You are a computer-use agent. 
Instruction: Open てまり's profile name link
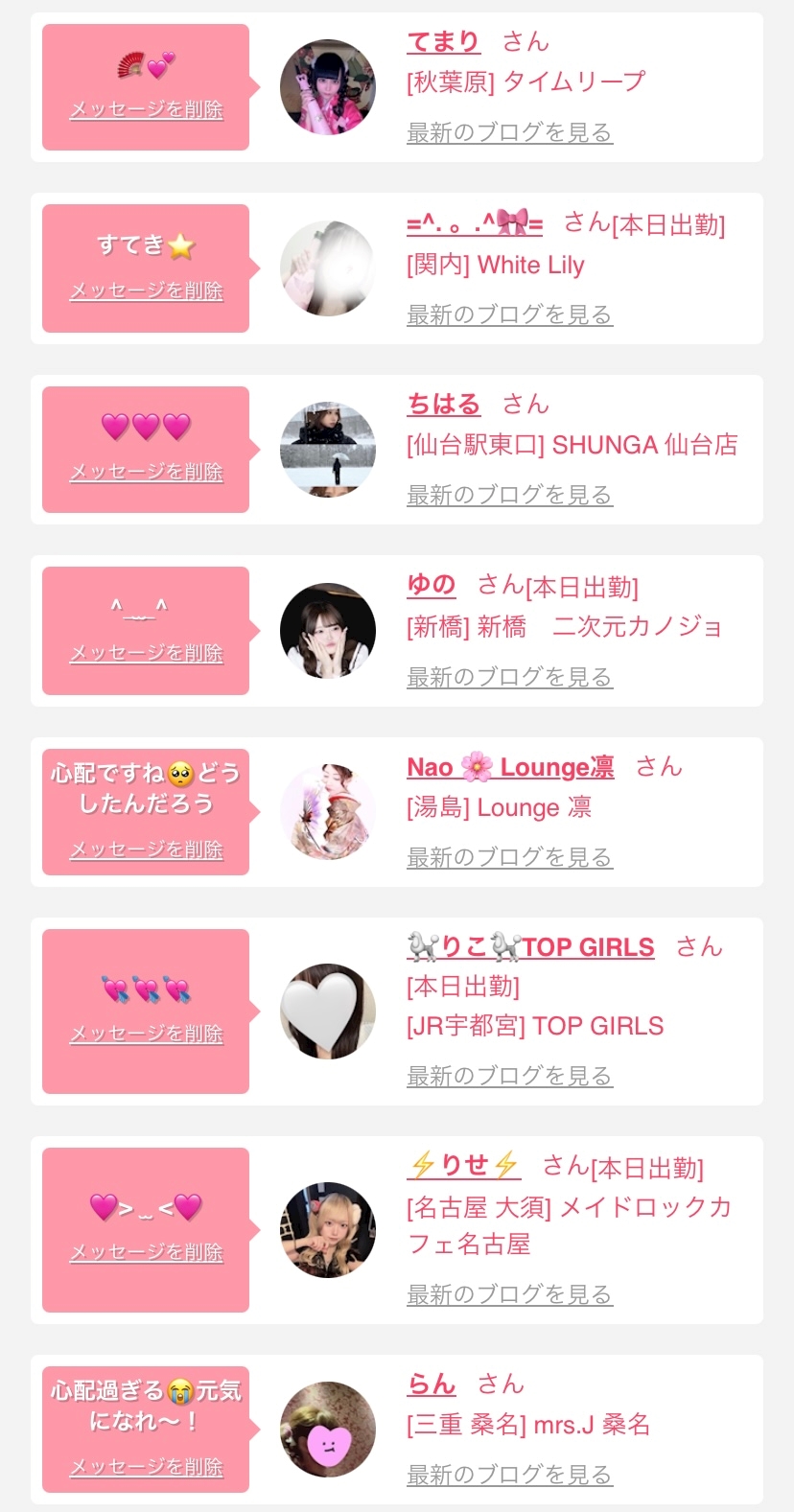(x=443, y=42)
